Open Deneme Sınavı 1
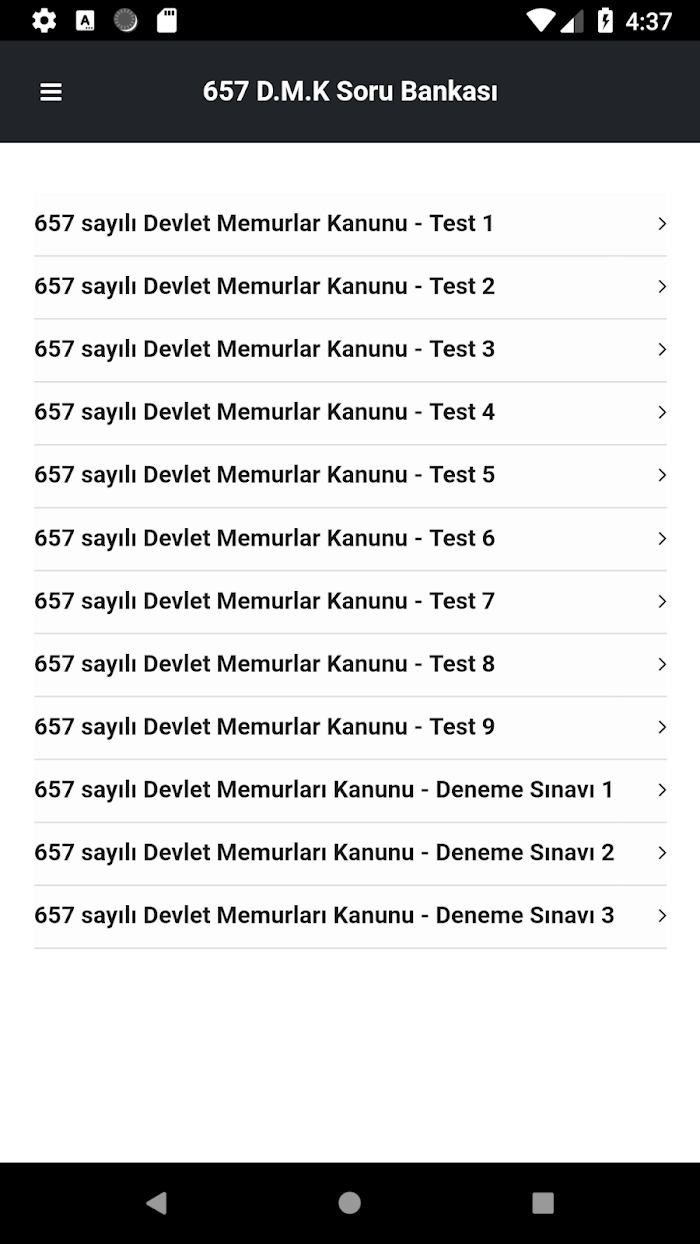The height and width of the screenshot is (1244, 700). pos(350,791)
